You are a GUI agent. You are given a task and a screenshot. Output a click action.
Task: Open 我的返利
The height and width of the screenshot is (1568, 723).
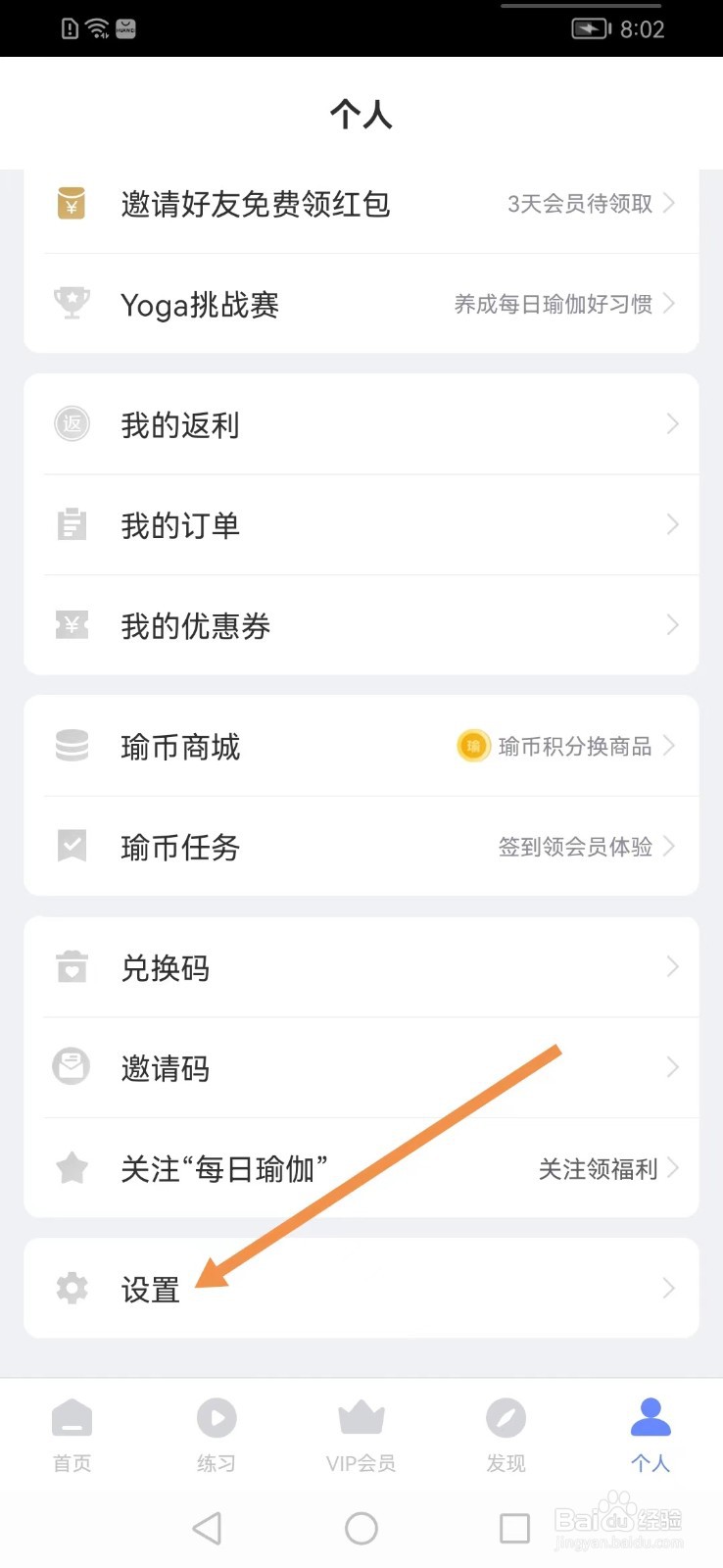pyautogui.click(x=361, y=424)
